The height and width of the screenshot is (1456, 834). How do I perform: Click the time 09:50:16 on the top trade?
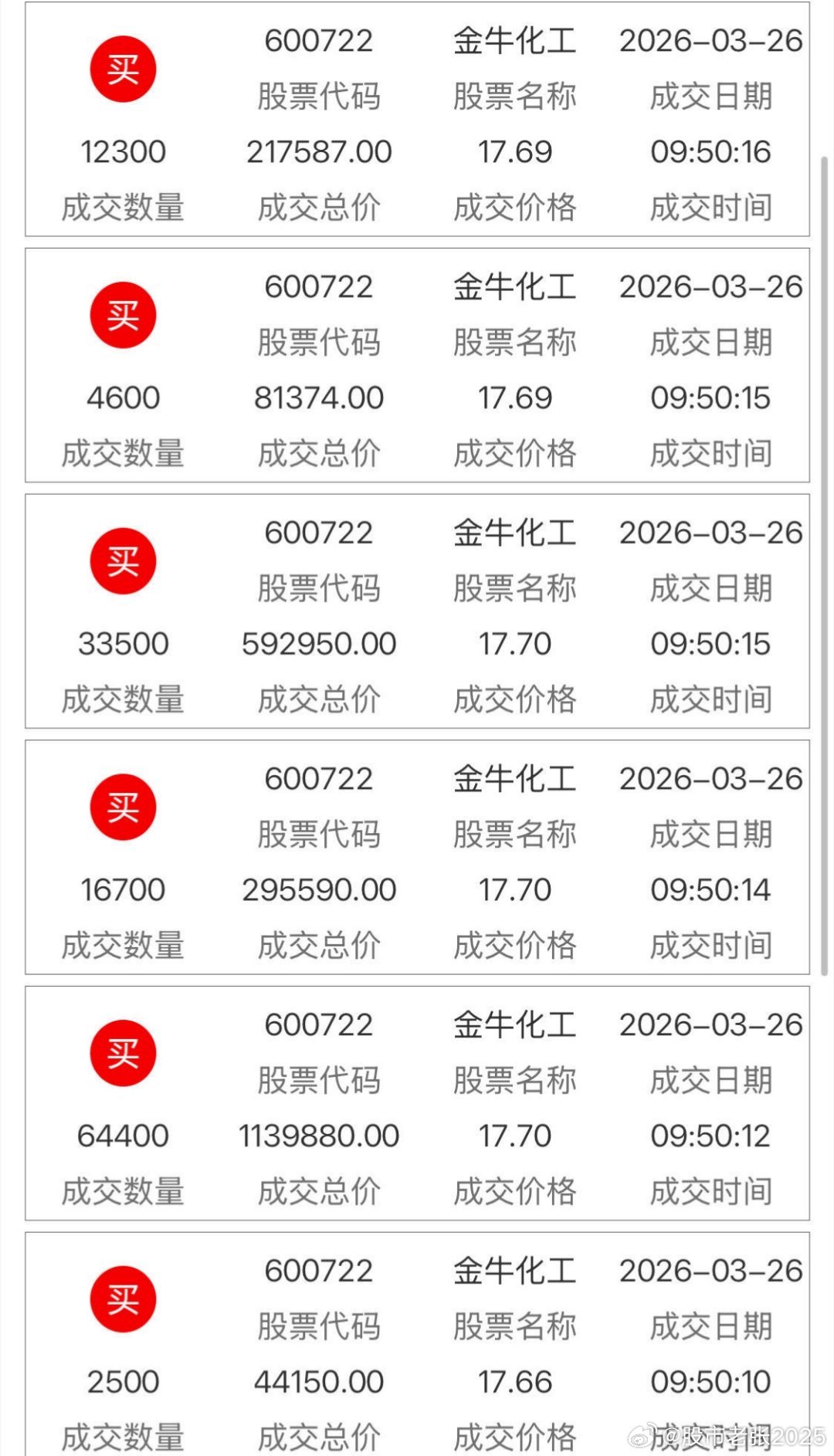pyautogui.click(x=711, y=151)
